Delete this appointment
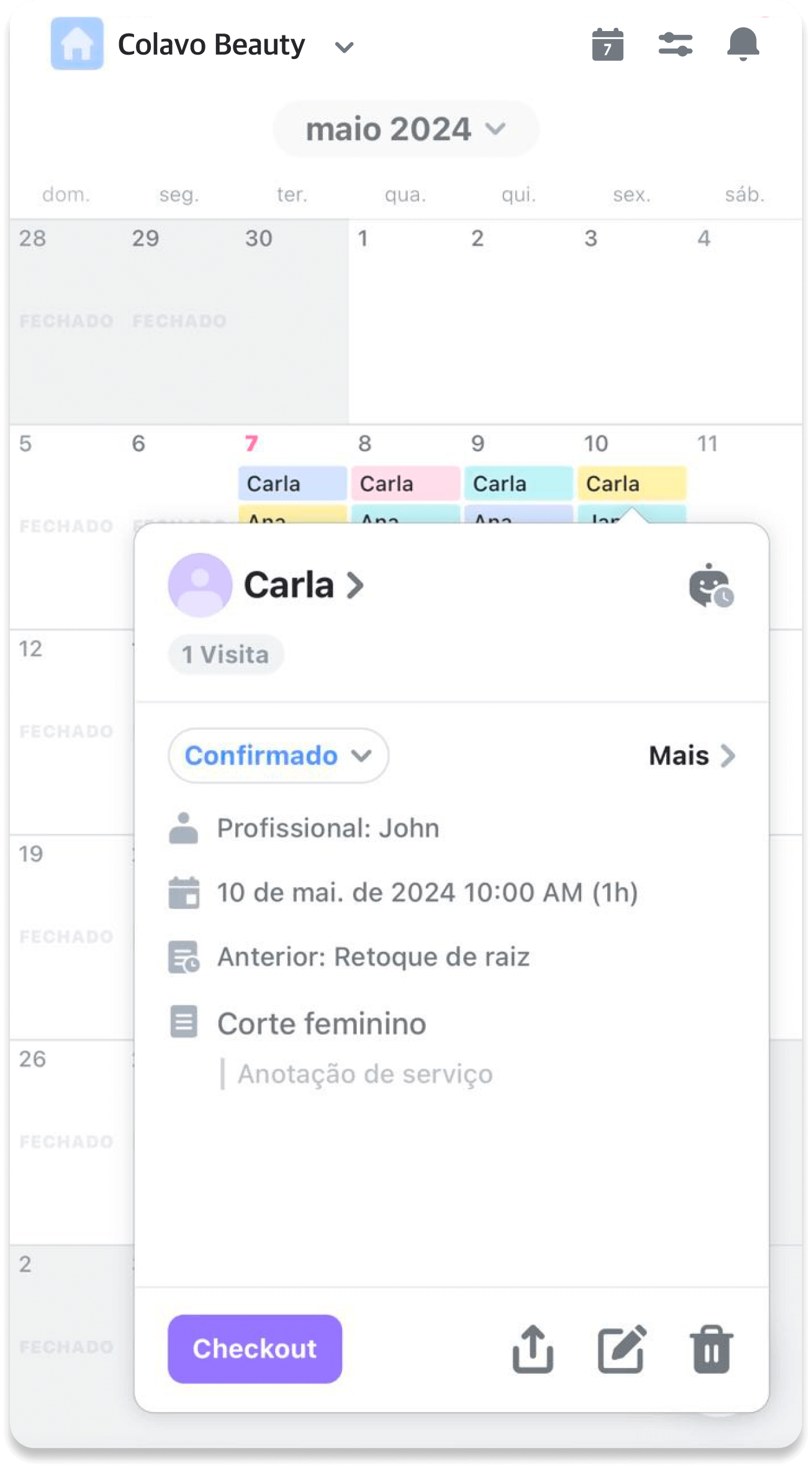This screenshot has width=812, height=1468. pos(711,1349)
